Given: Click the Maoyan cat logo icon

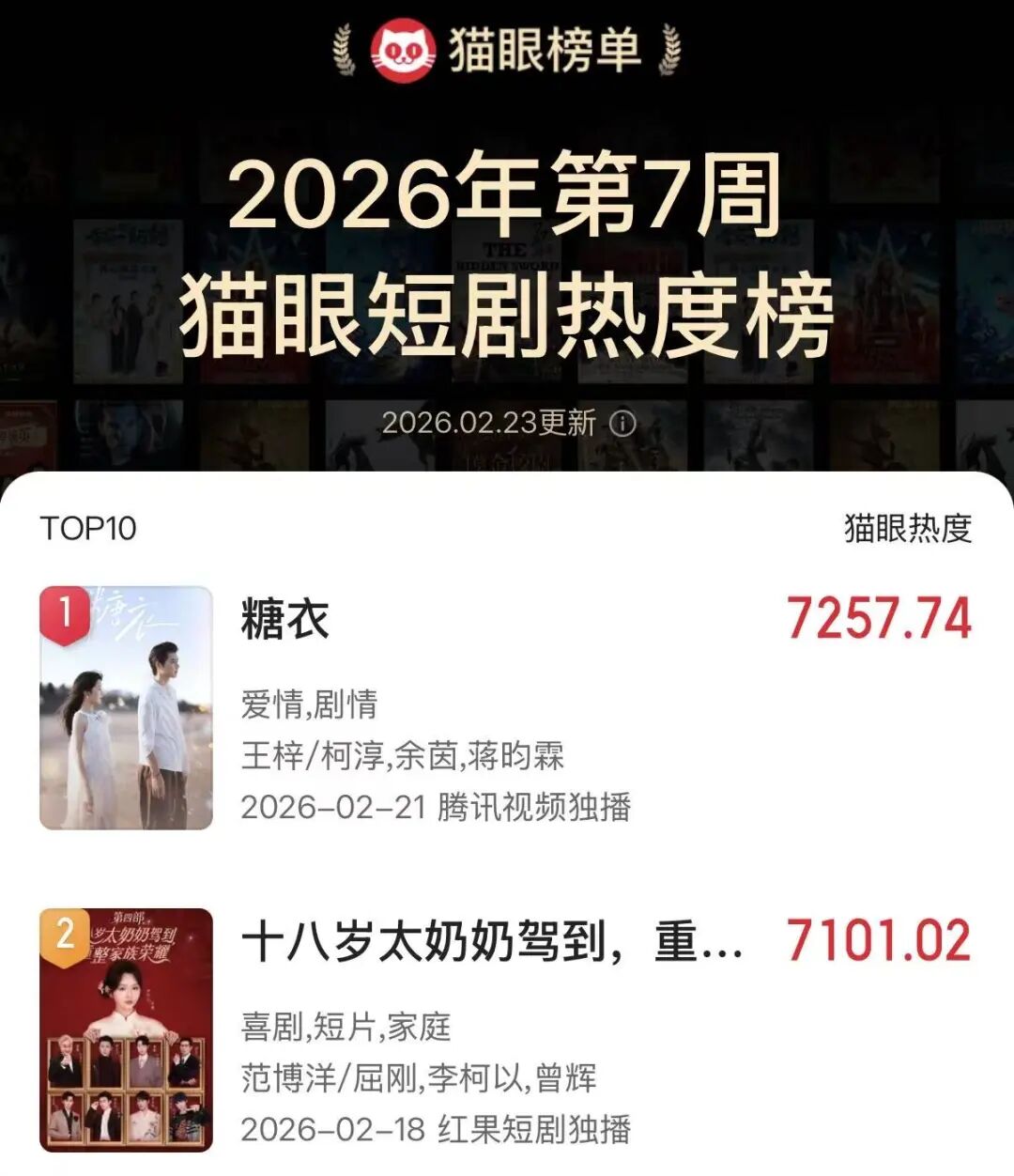Looking at the screenshot, I should coord(404,52).
